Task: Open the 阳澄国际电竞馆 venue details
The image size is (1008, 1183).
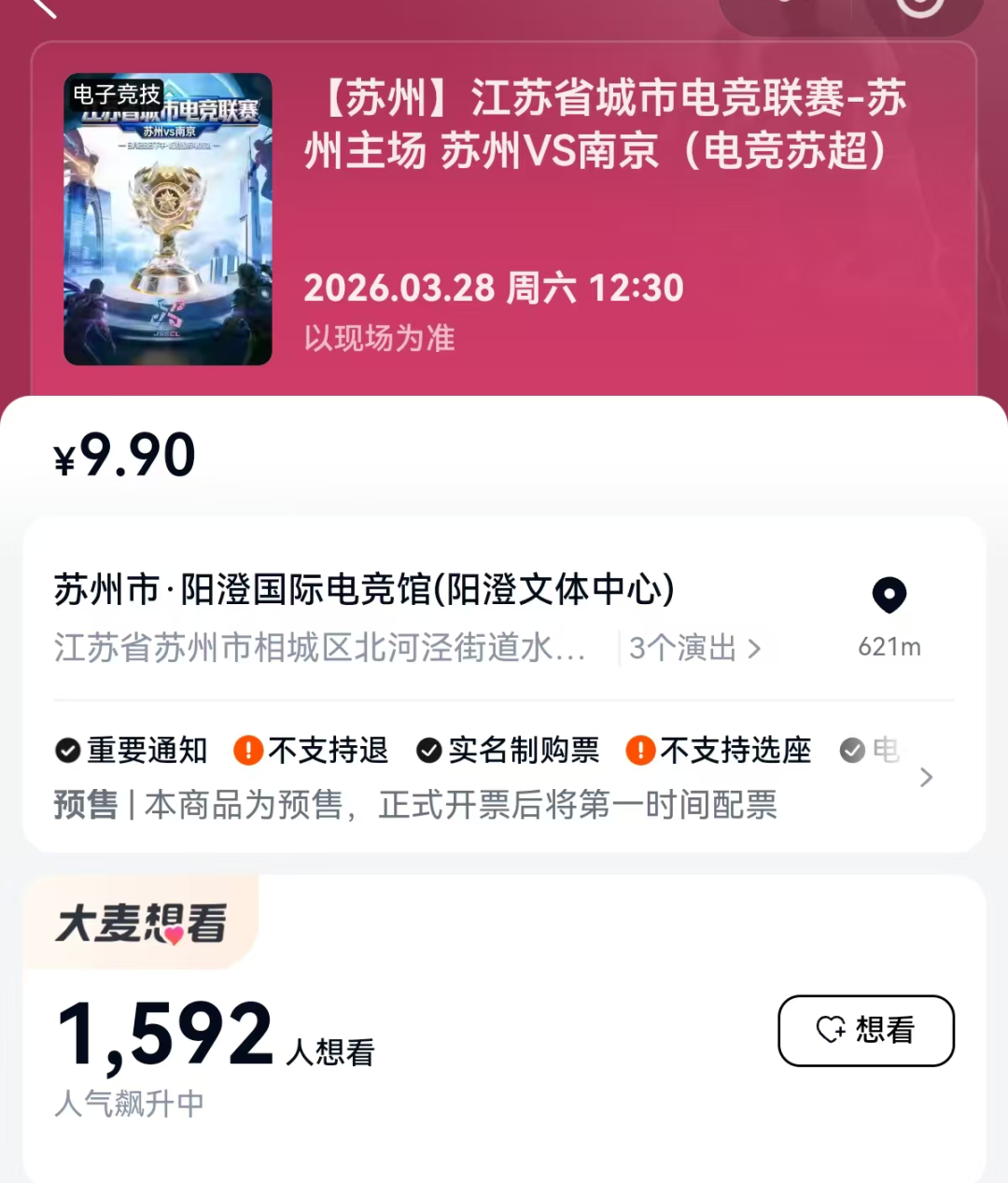Action: pyautogui.click(x=364, y=590)
